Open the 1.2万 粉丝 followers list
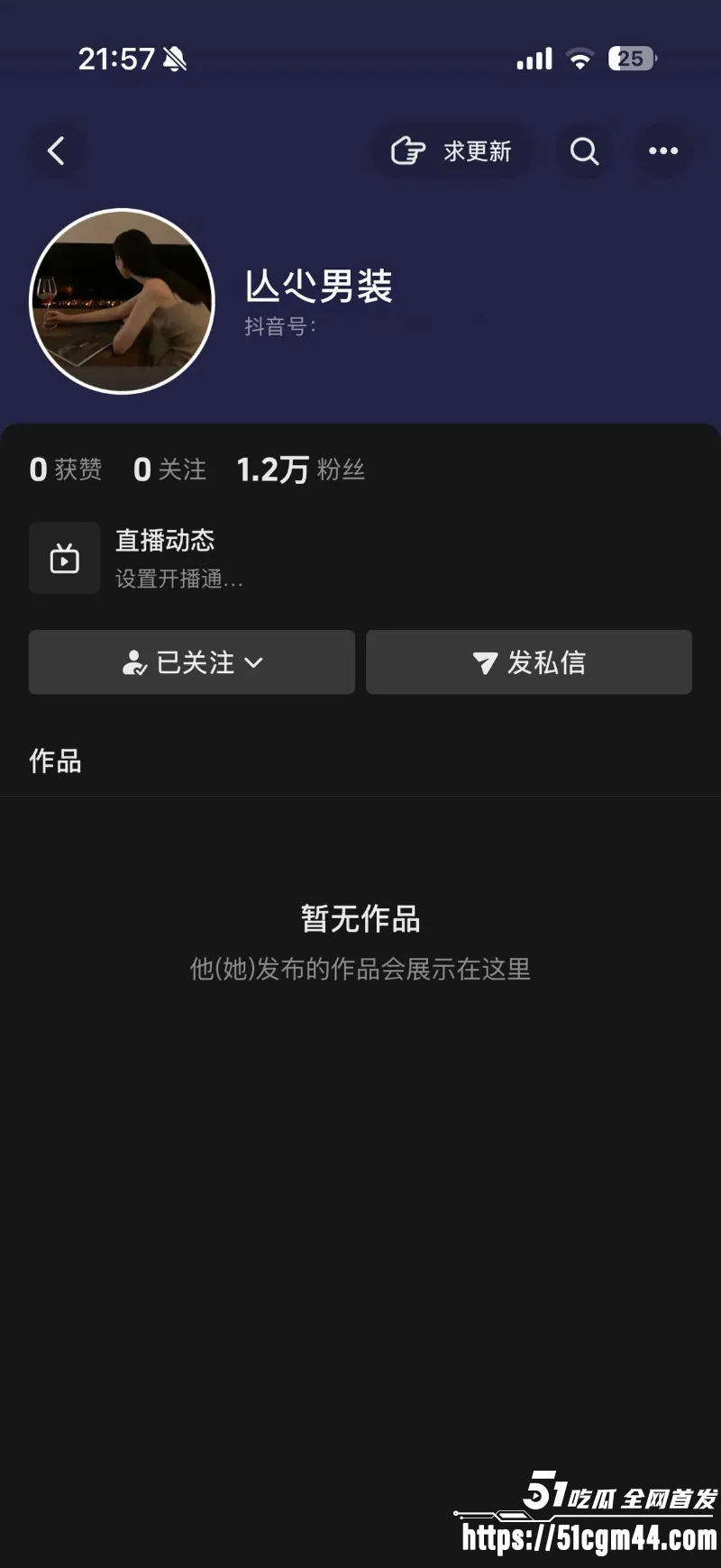 point(300,469)
